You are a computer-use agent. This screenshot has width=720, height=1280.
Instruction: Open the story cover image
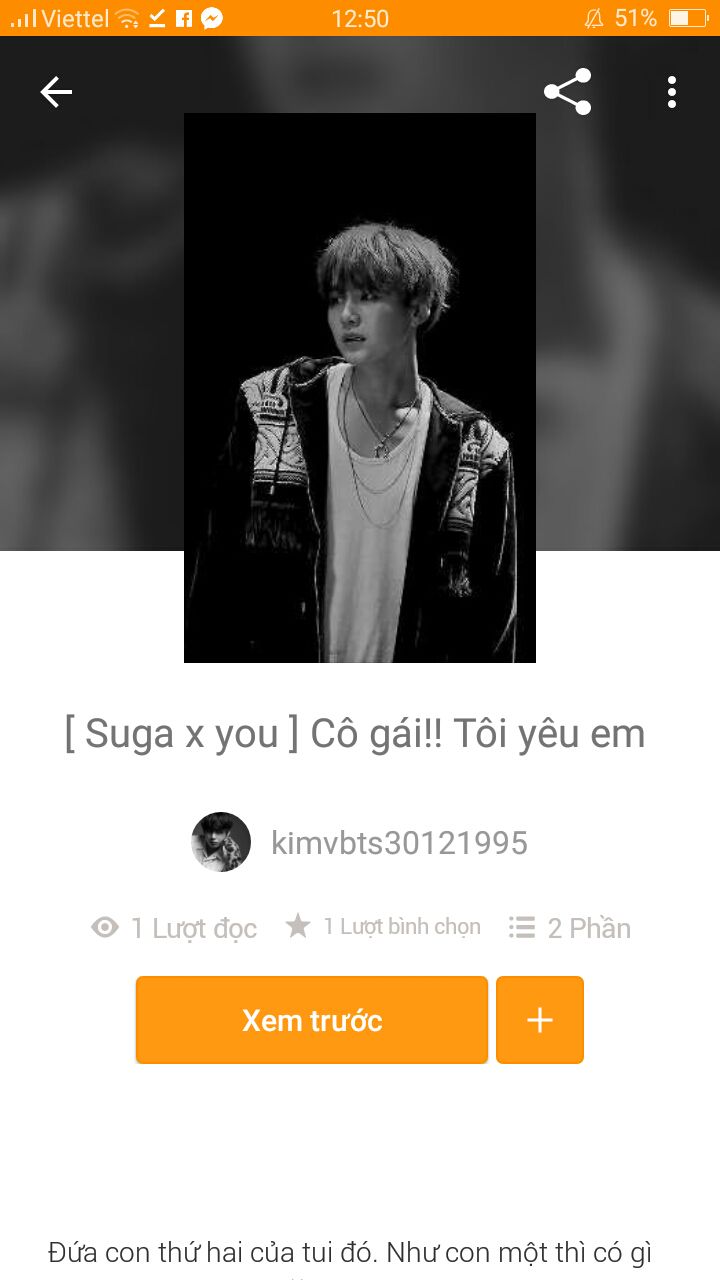click(360, 388)
